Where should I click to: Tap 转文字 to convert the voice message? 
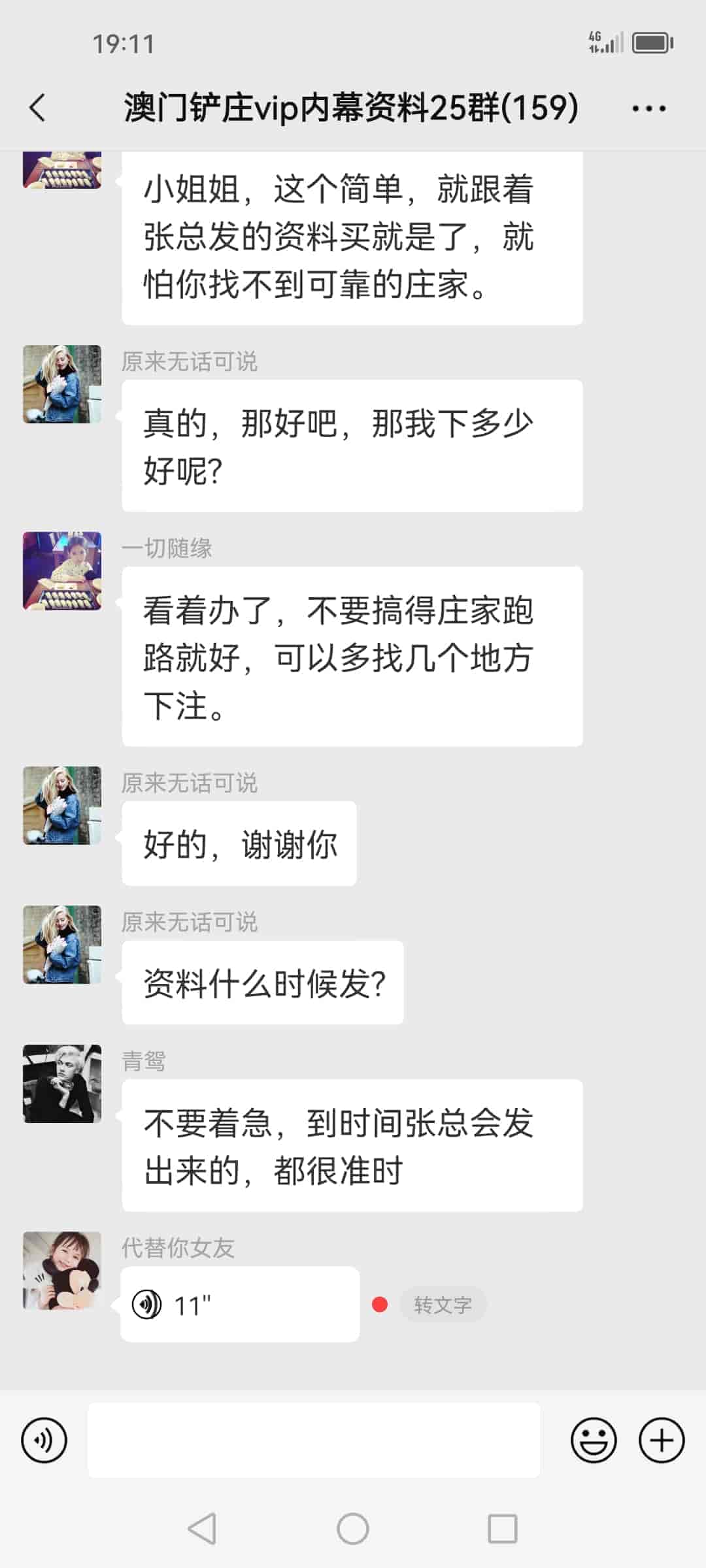(443, 1305)
